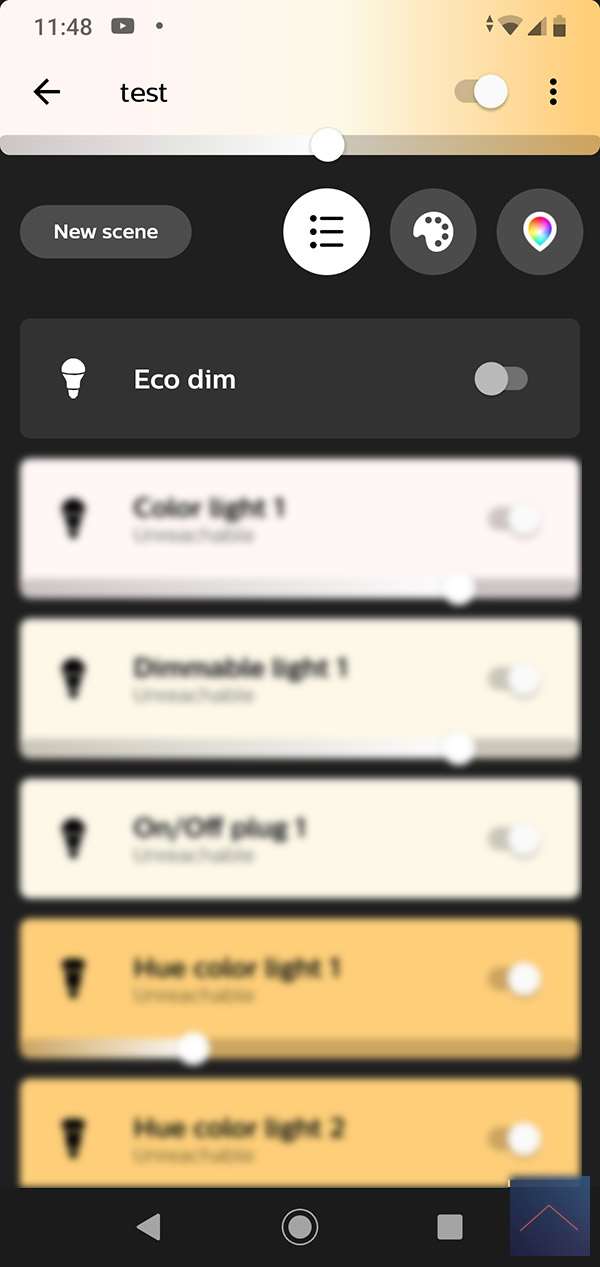The width and height of the screenshot is (600, 1267).
Task: Toggle the test room power switch
Action: [x=482, y=93]
